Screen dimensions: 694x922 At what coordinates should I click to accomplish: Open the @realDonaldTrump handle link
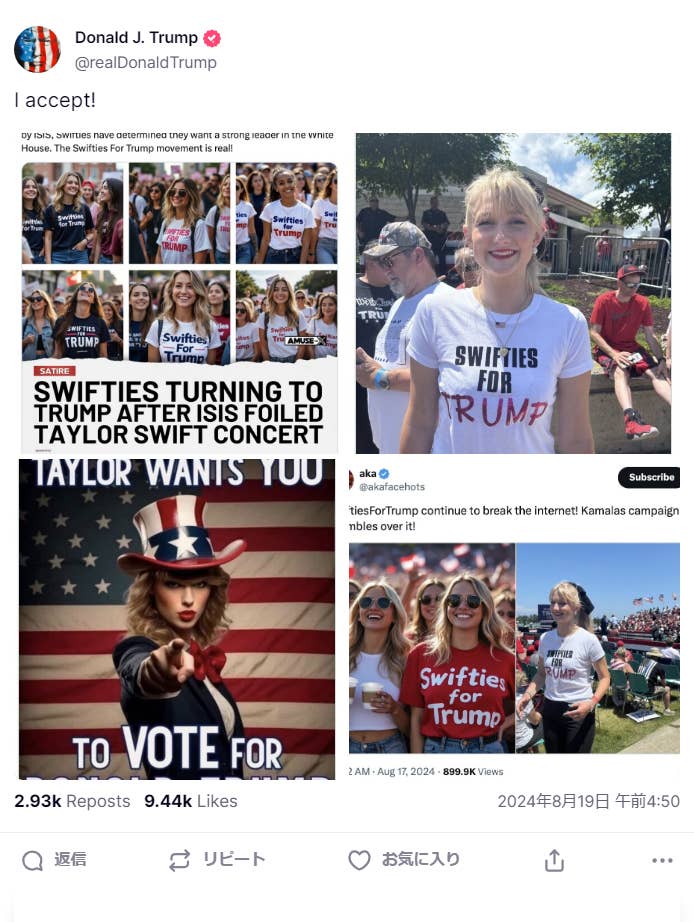145,63
